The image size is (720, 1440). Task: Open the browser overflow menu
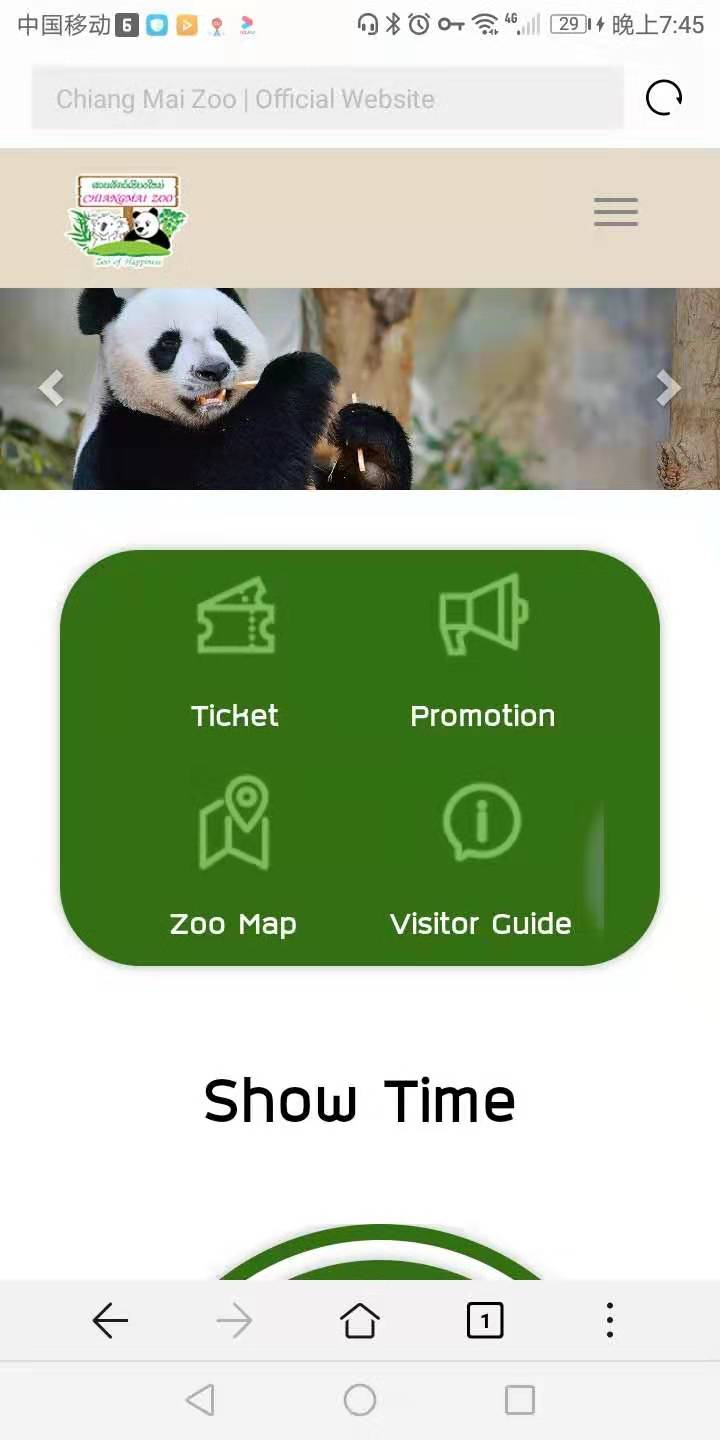610,1321
